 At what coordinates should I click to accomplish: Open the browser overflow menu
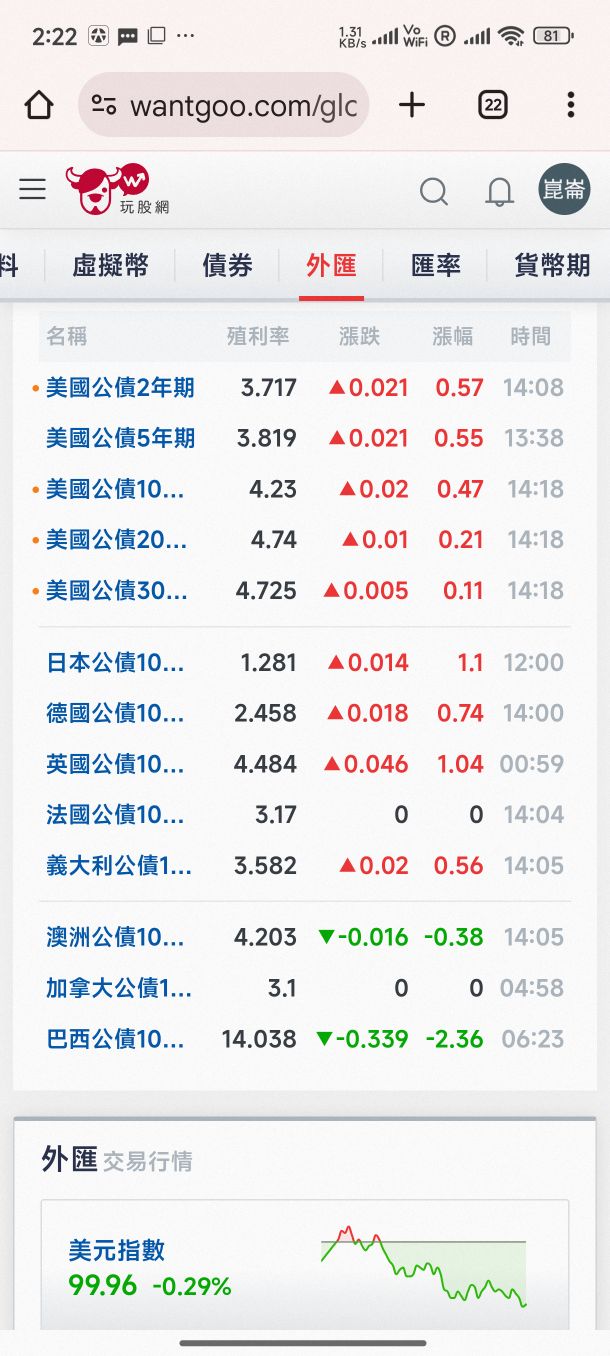tap(570, 105)
